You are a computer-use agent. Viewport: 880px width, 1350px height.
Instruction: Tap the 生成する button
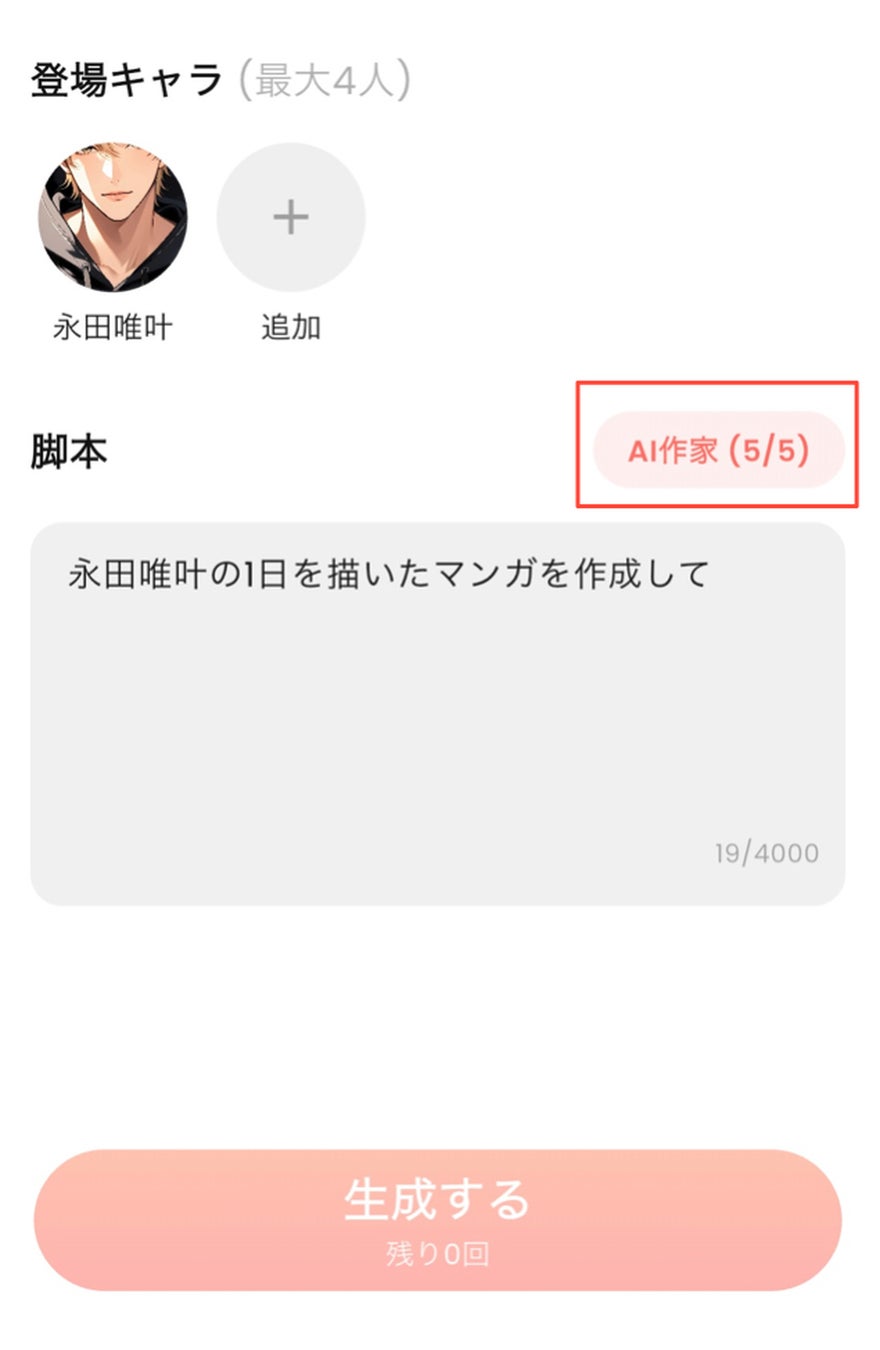(x=437, y=1219)
